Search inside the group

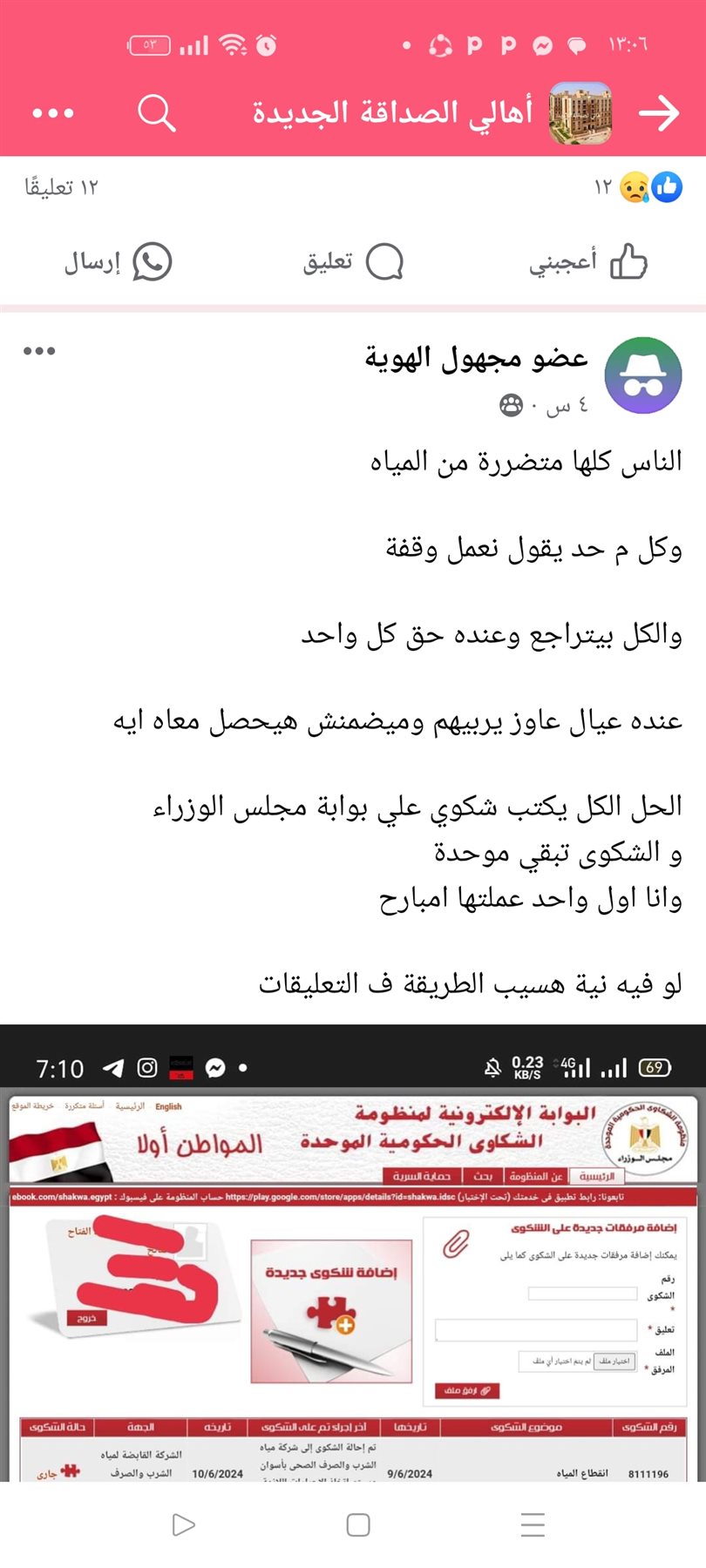click(157, 113)
